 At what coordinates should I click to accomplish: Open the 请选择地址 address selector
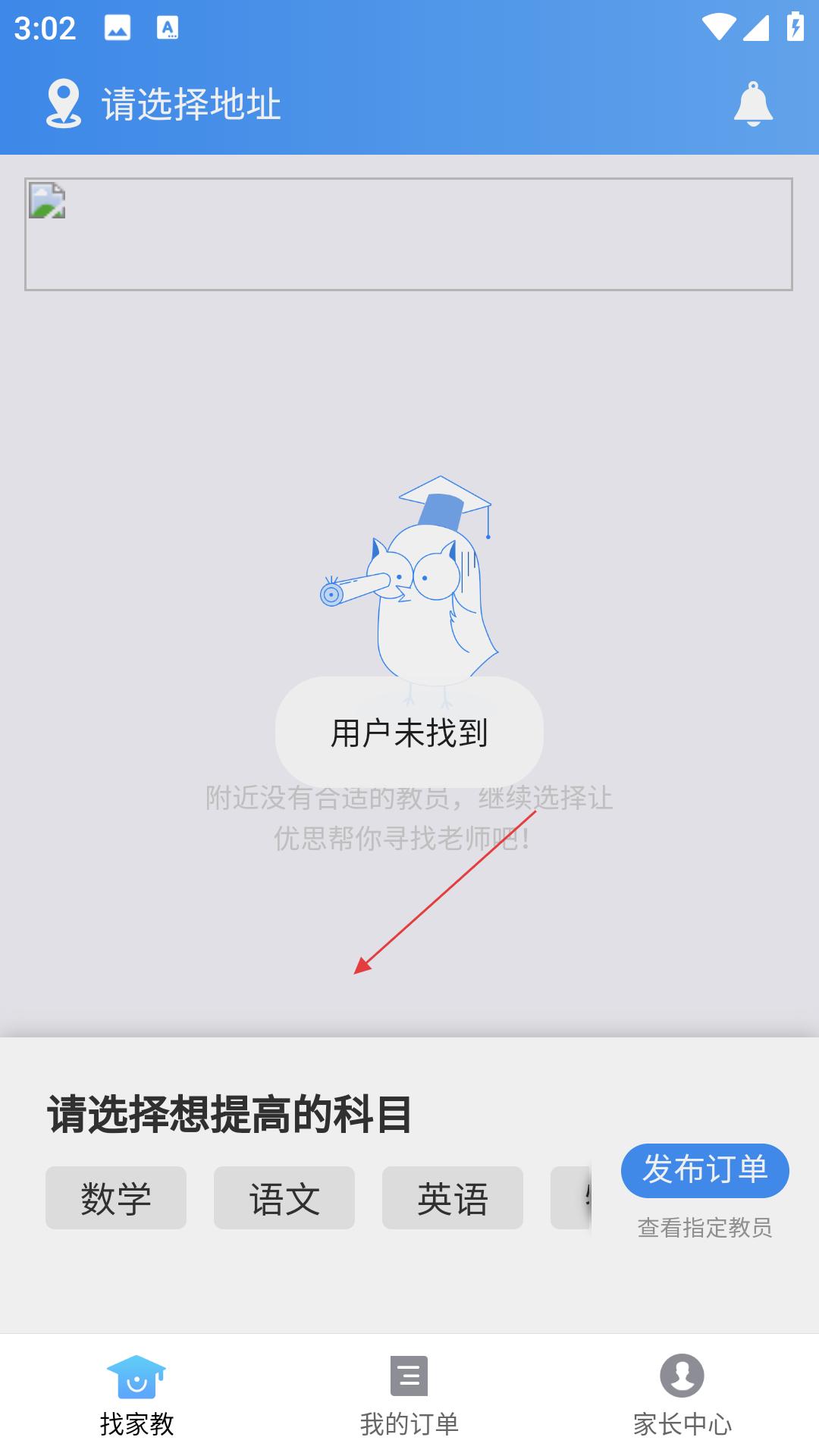coord(163,104)
